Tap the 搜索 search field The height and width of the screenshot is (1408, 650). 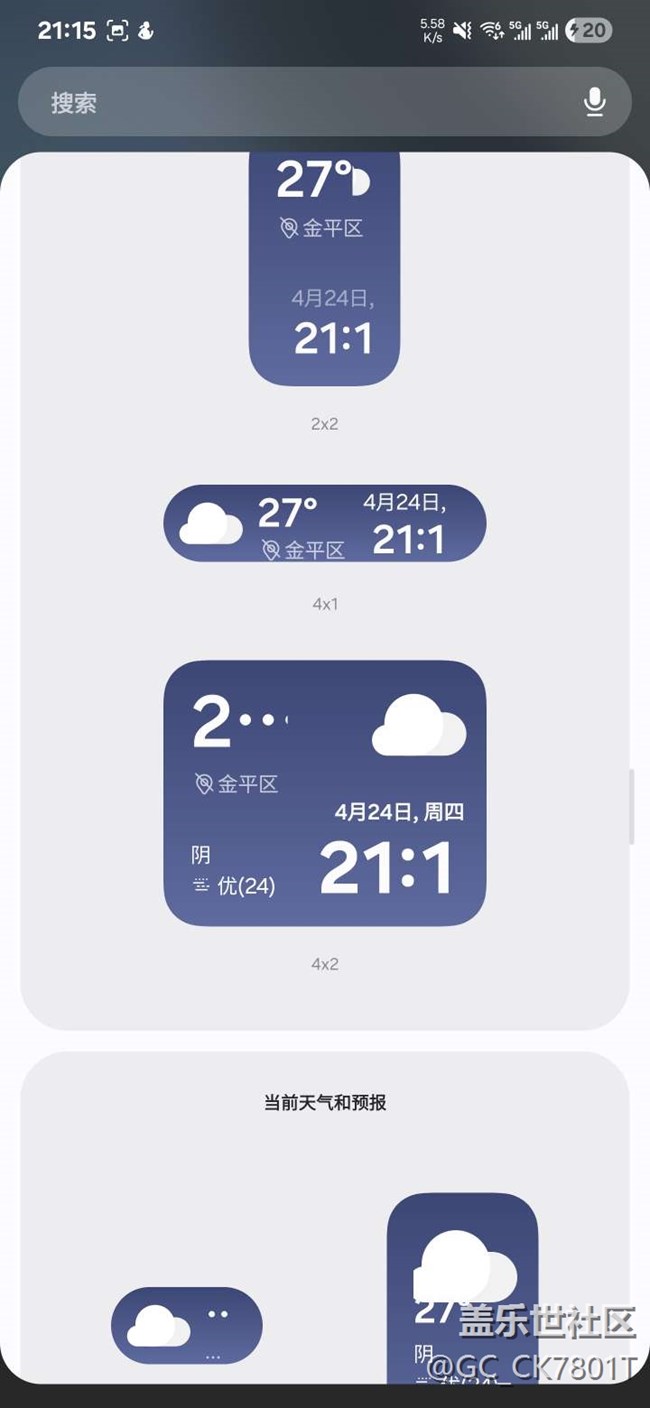(300, 102)
